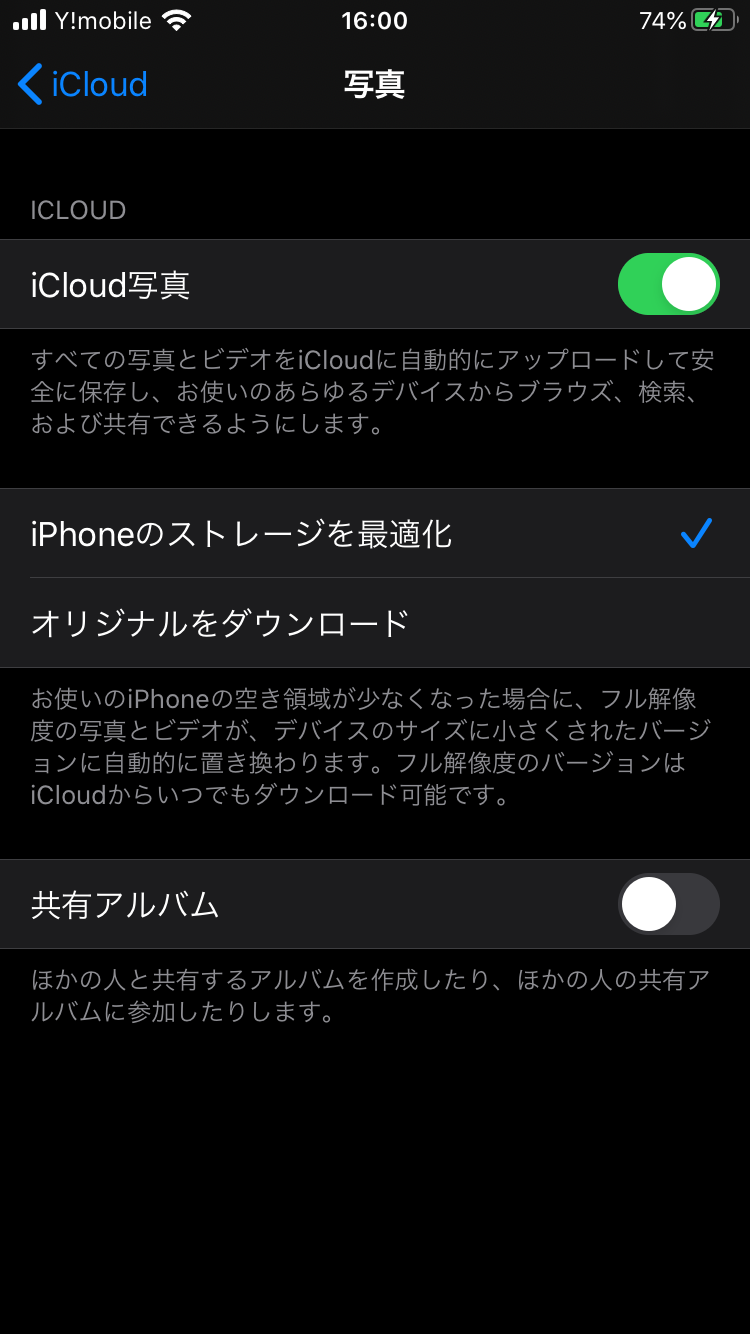Tap the green iCloud写真 switch track

point(668,284)
